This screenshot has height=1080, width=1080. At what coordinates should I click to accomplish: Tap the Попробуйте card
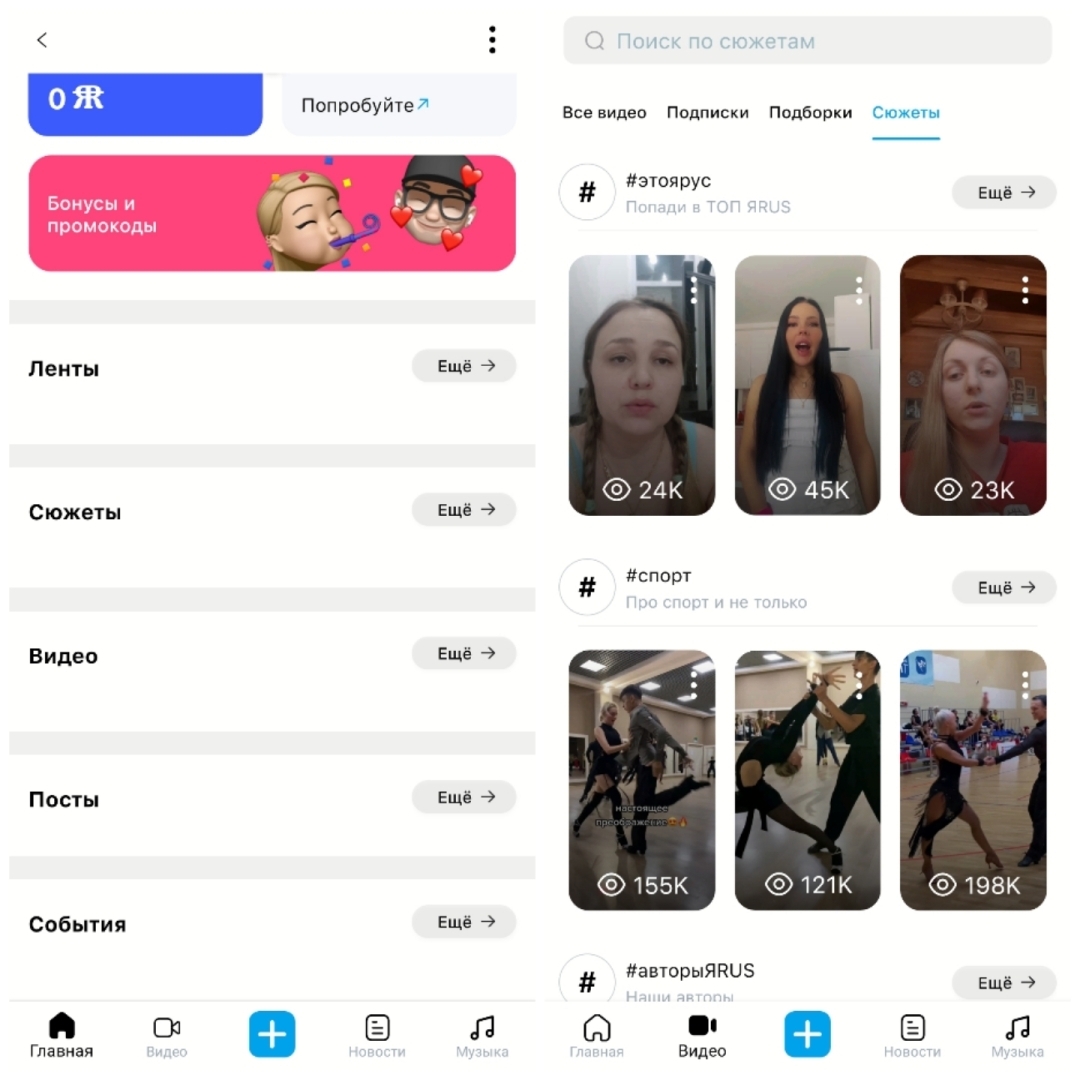pos(398,105)
